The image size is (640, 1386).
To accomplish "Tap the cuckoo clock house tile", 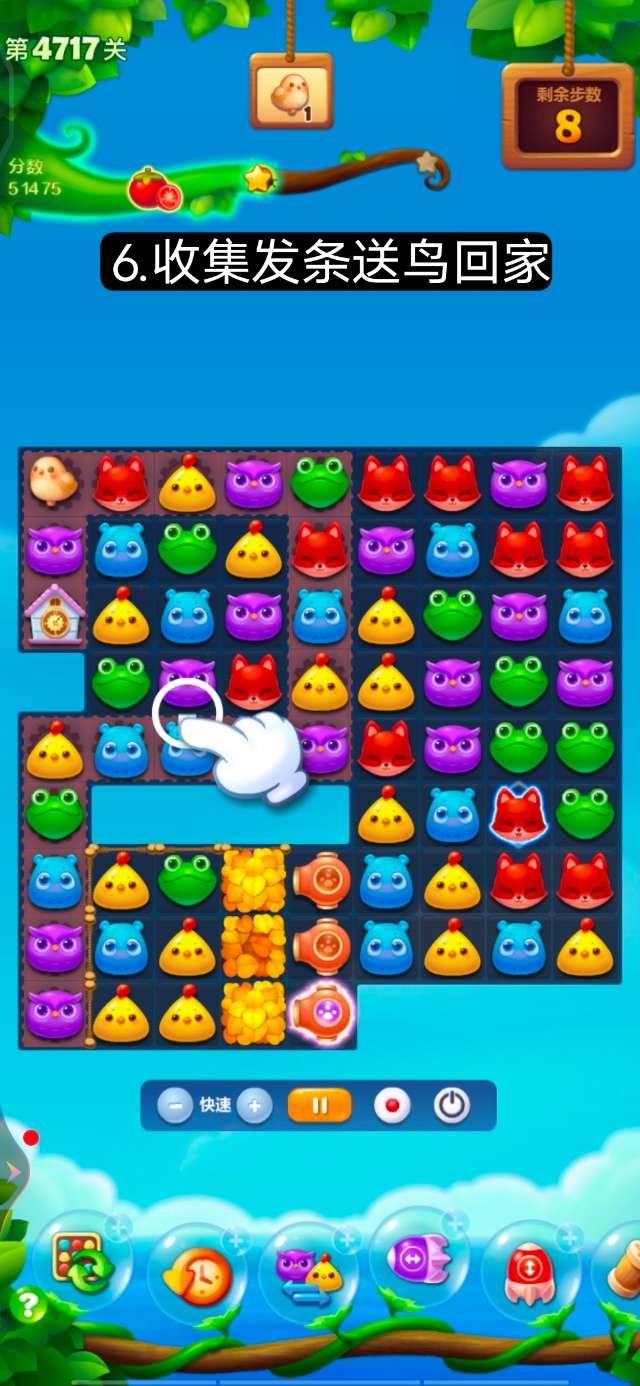I will (55, 615).
